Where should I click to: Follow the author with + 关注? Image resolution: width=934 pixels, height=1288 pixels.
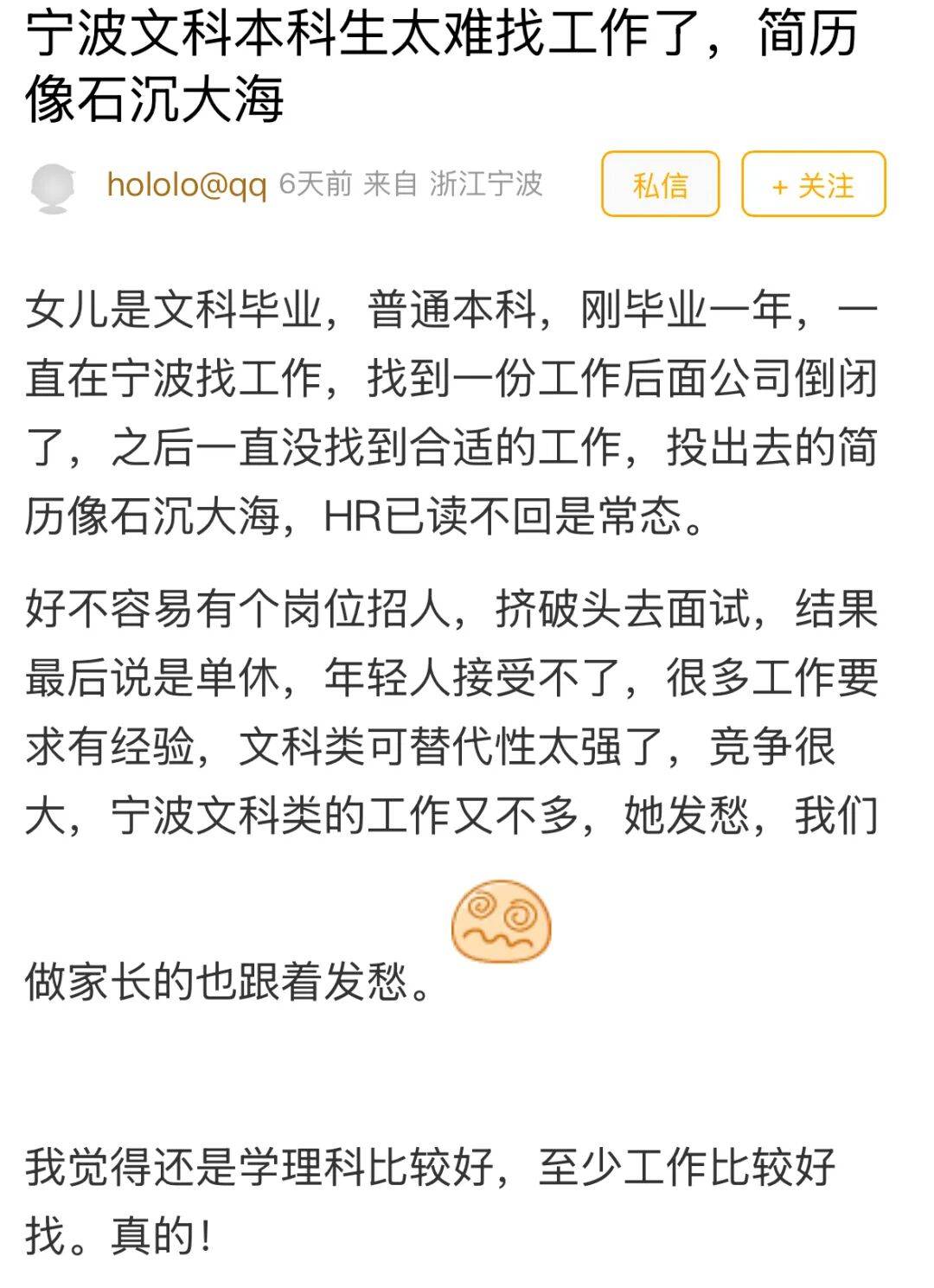tap(813, 184)
